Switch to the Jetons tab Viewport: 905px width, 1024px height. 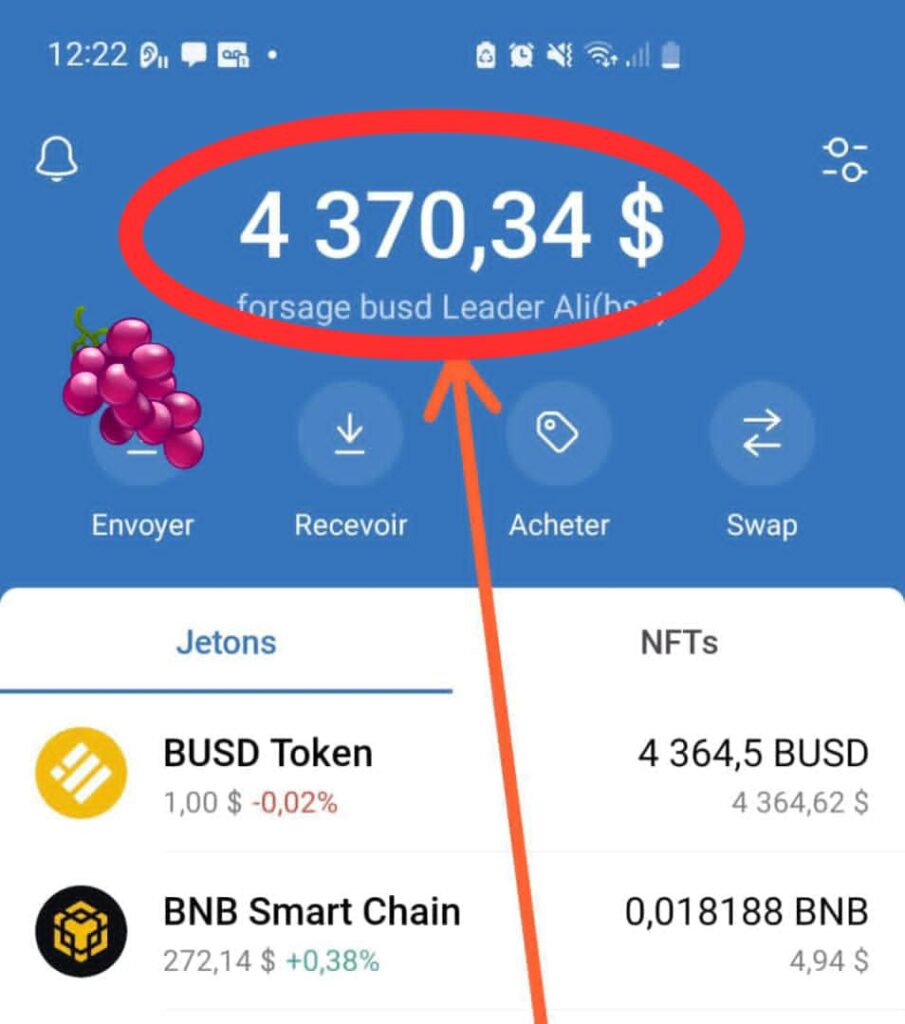pyautogui.click(x=226, y=642)
